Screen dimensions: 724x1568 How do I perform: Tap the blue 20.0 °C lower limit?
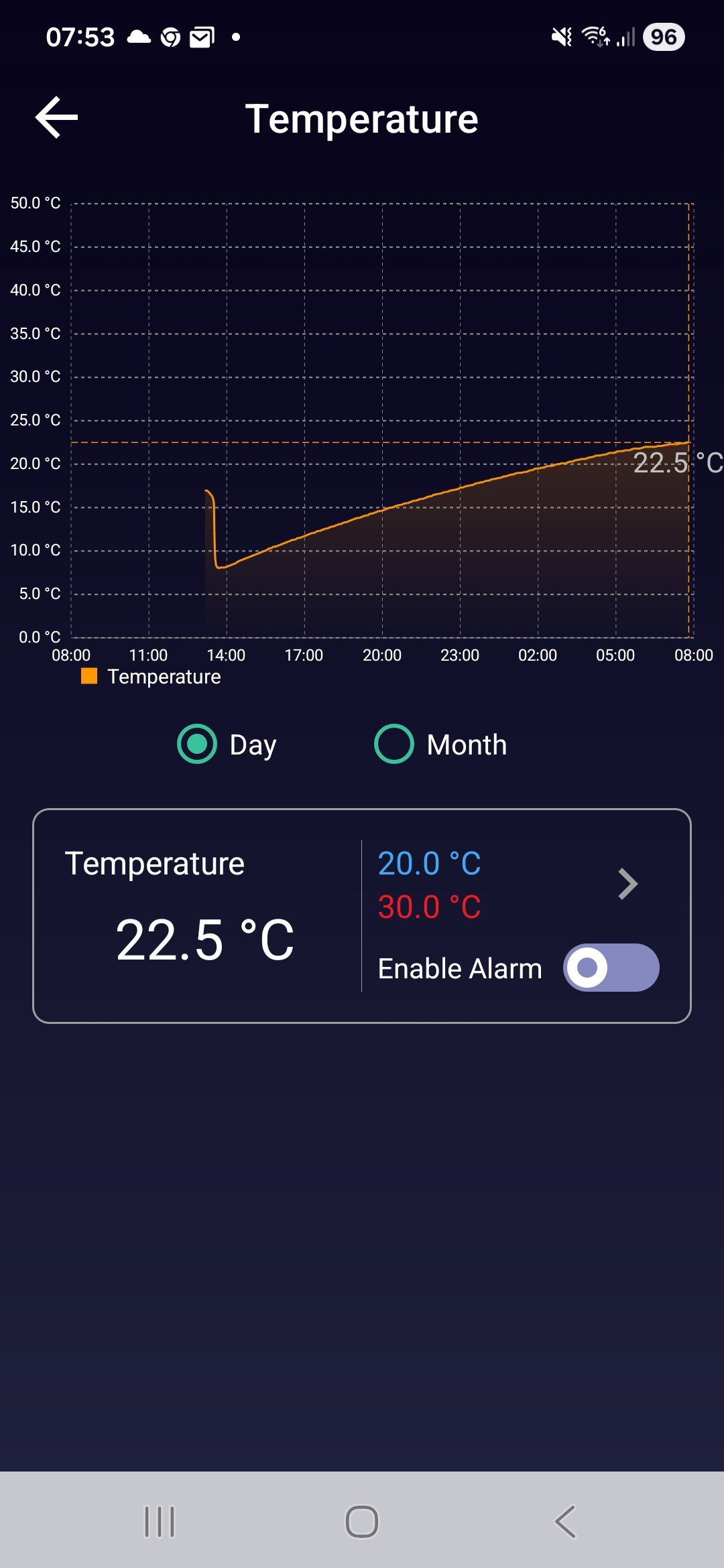point(429,864)
